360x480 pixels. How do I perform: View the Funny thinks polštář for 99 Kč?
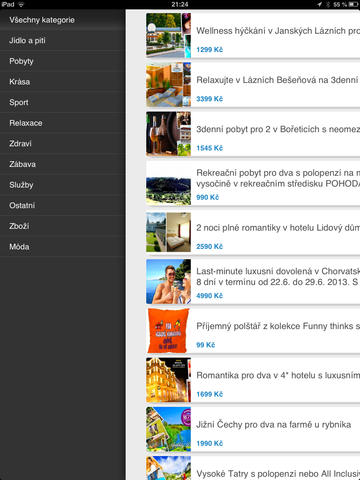253,331
